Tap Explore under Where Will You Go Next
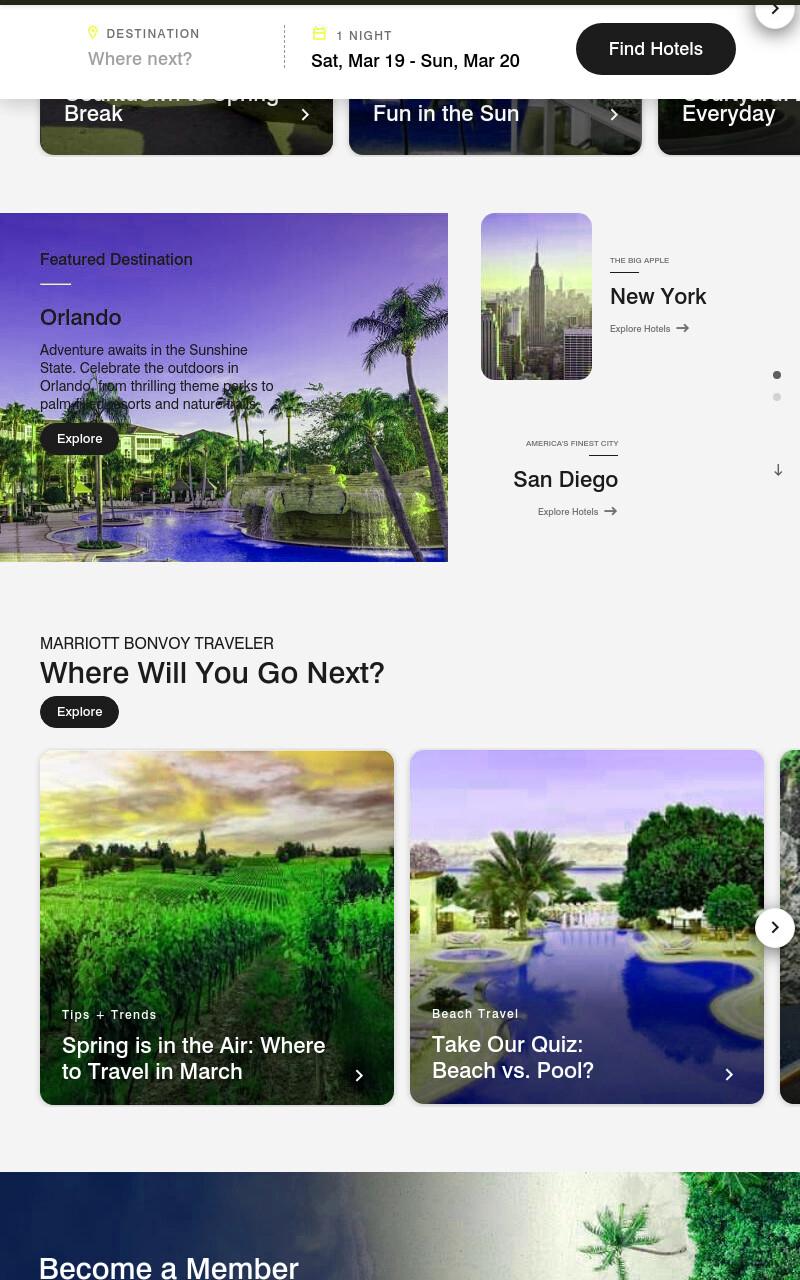This screenshot has height=1280, width=800. point(79,712)
